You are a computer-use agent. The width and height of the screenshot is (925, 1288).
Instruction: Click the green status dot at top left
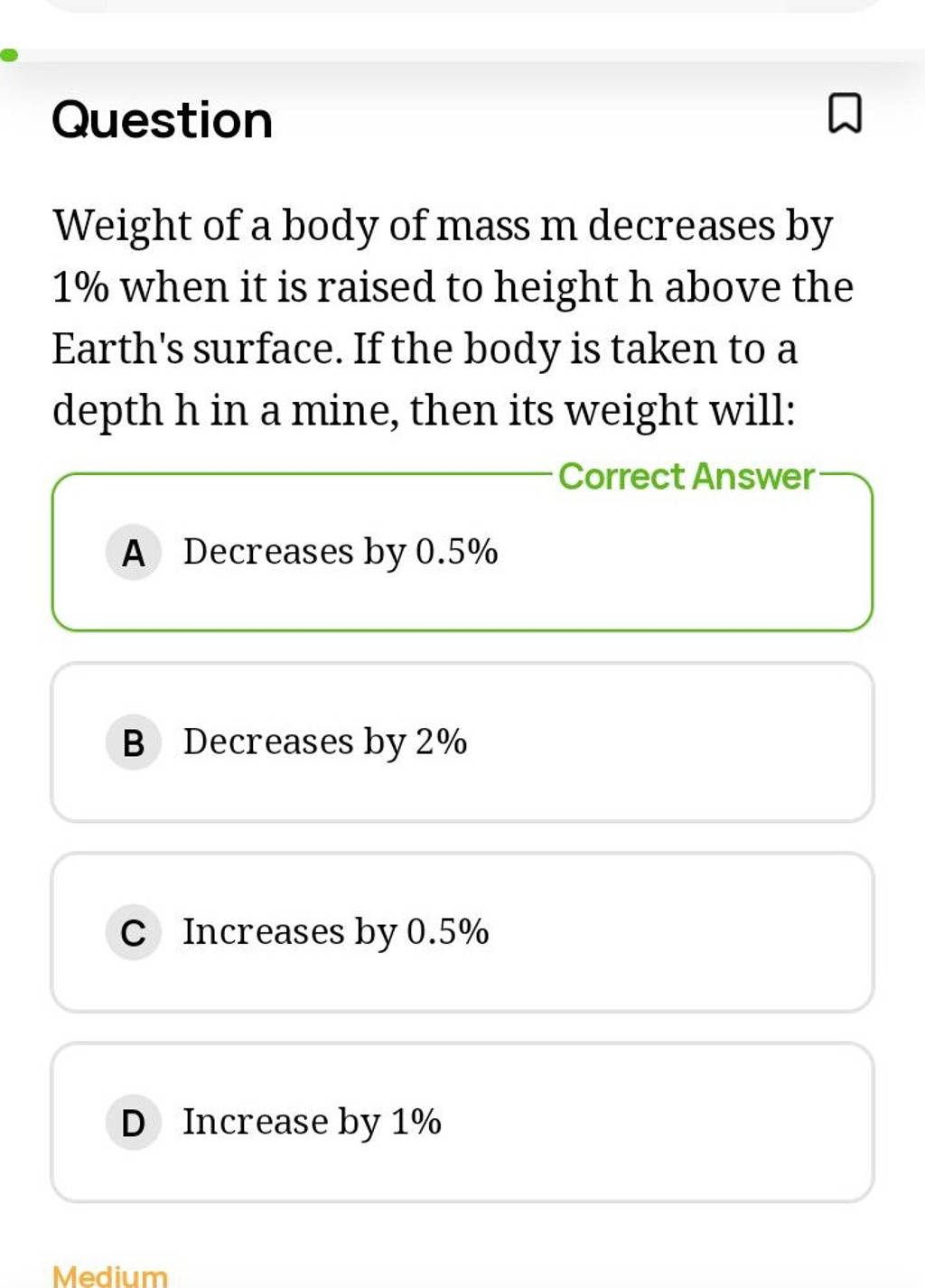click(x=9, y=56)
